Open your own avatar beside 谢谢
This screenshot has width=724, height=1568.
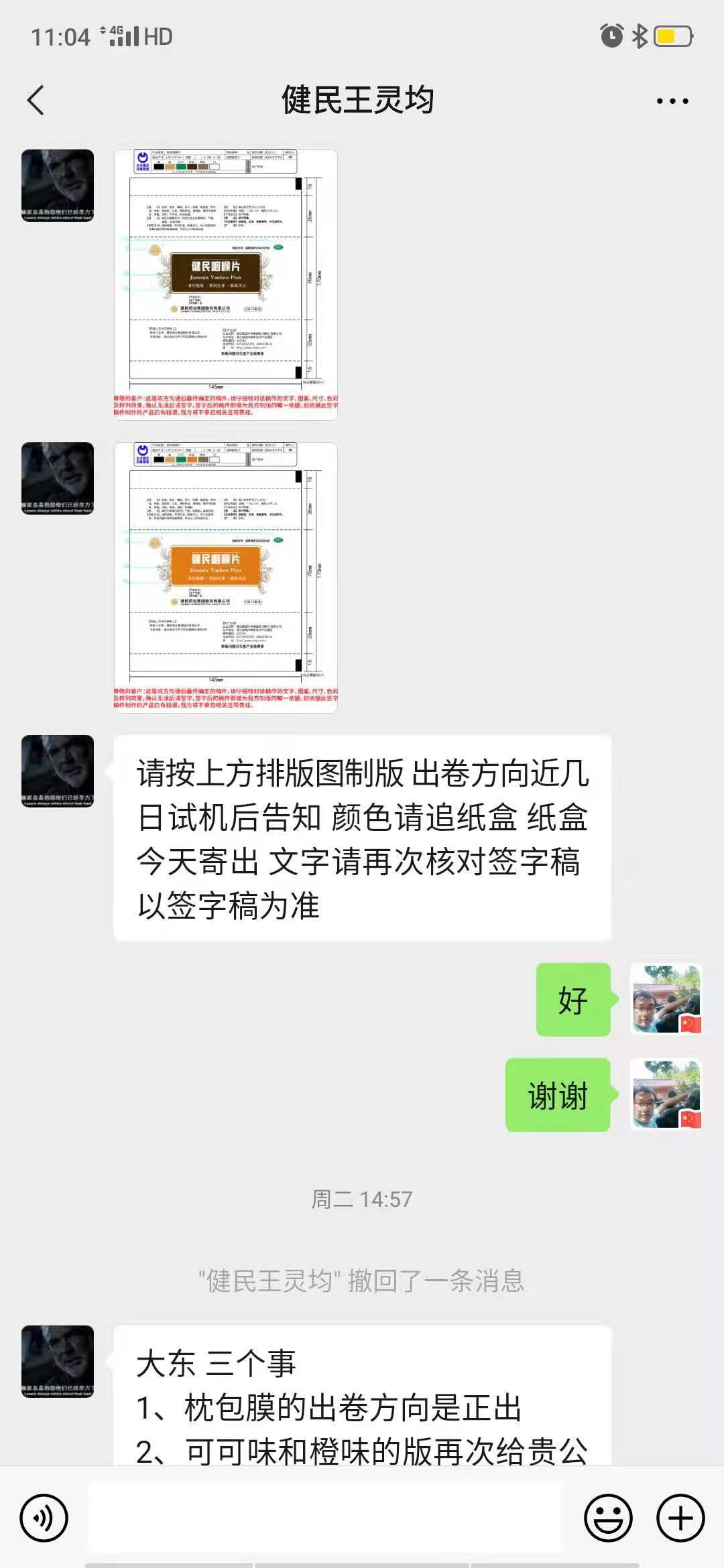(666, 1095)
